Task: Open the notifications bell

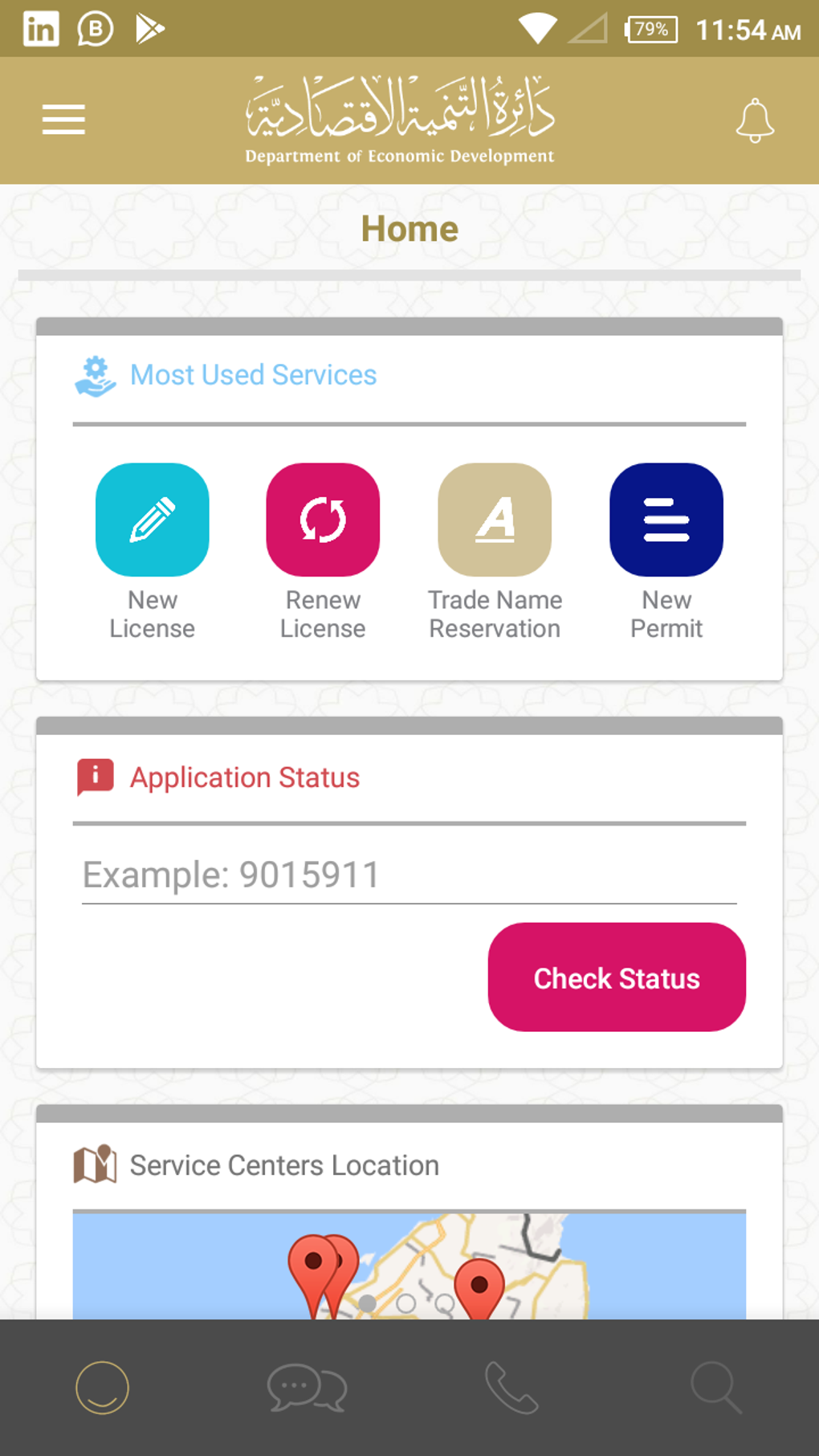Action: 755,120
